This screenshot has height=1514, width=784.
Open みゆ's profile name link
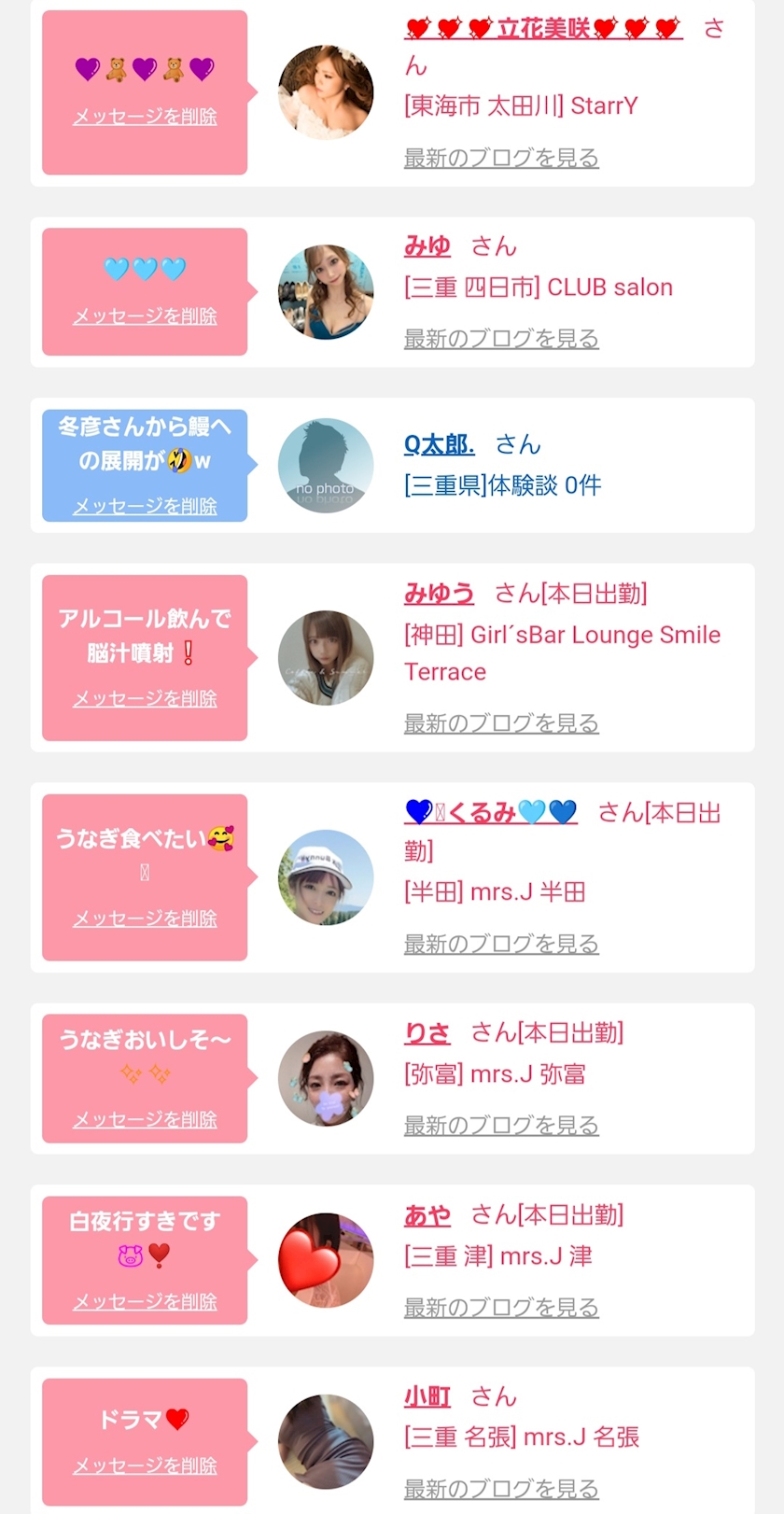click(427, 246)
